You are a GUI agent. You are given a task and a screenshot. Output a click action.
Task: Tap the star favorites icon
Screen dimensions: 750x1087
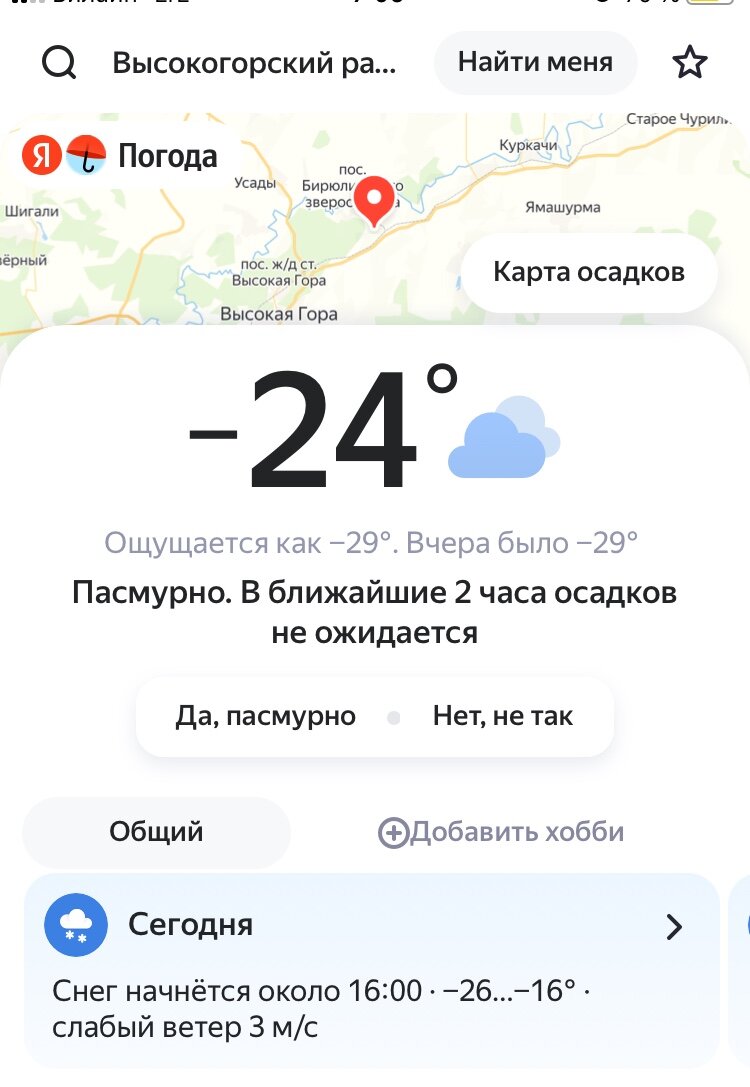point(689,62)
